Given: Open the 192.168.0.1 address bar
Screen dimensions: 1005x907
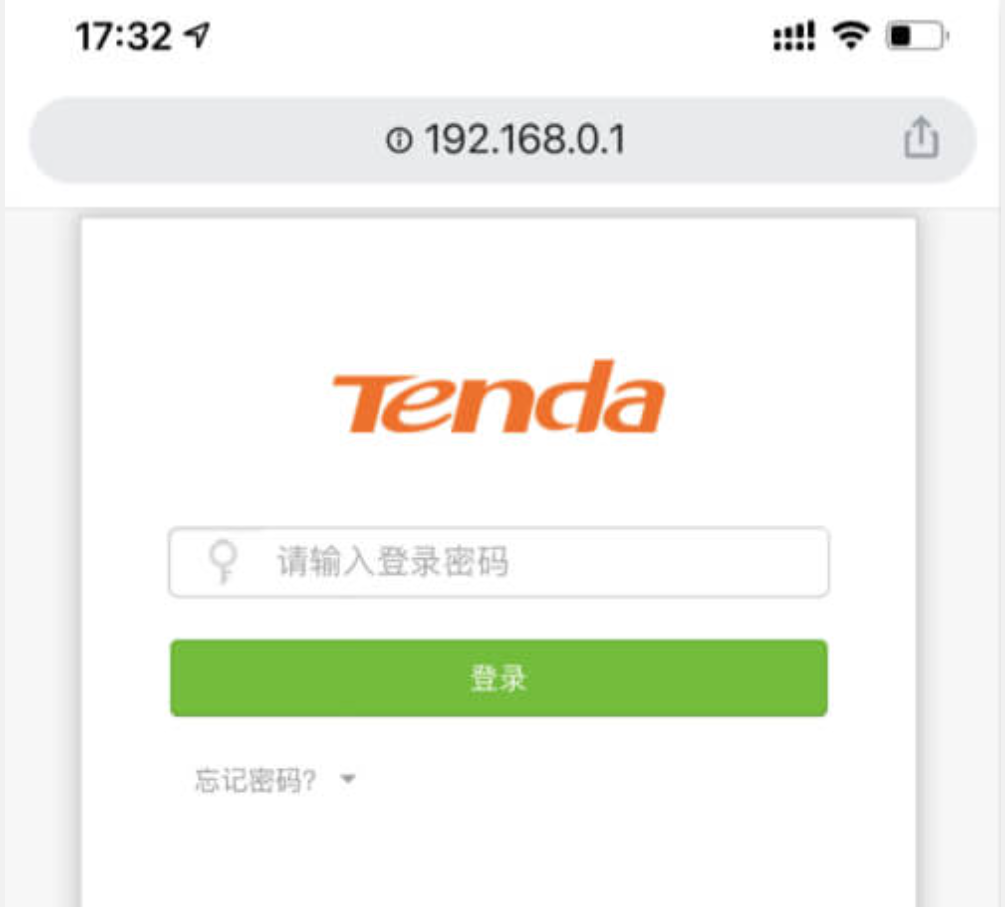Looking at the screenshot, I should (505, 140).
